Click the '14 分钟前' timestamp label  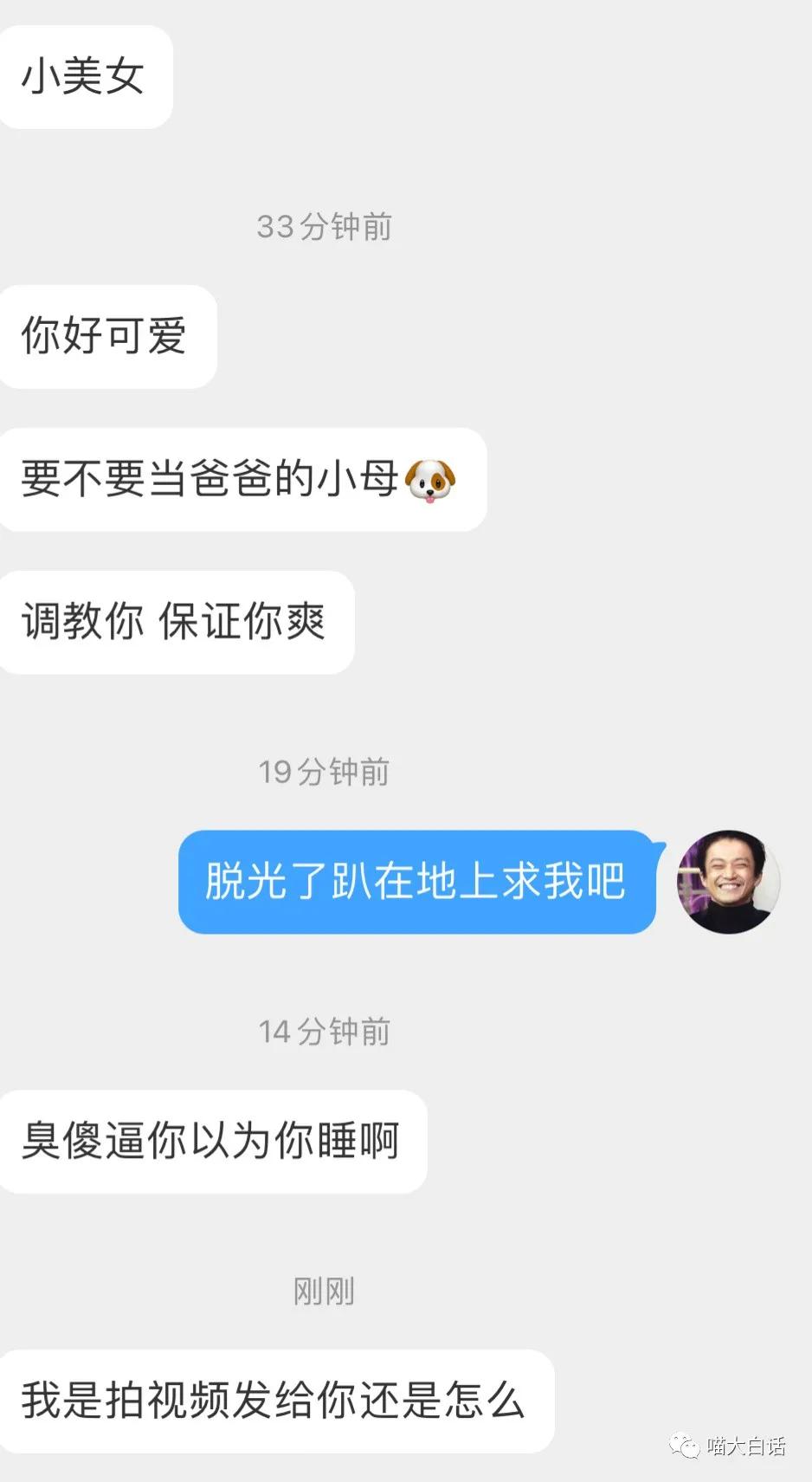coord(325,1031)
